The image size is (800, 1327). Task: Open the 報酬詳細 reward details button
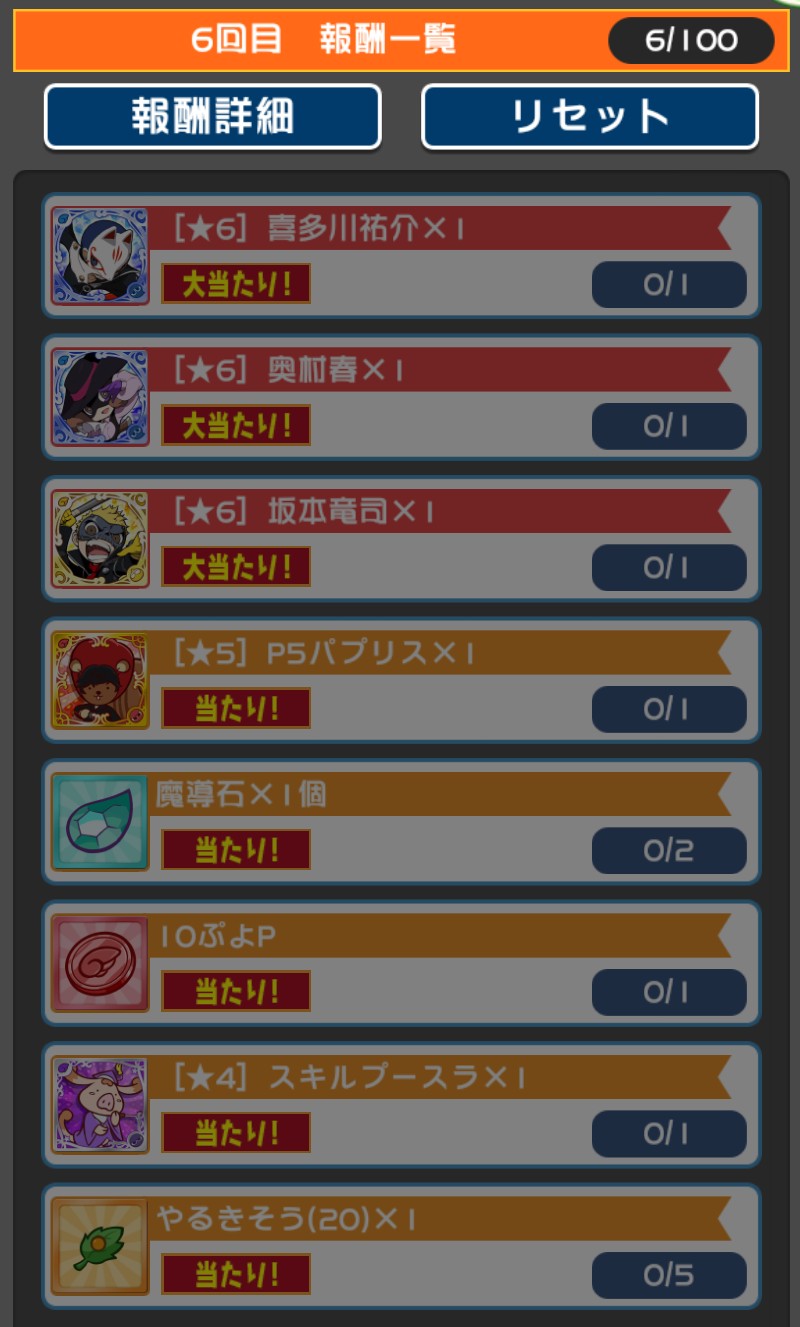point(212,117)
